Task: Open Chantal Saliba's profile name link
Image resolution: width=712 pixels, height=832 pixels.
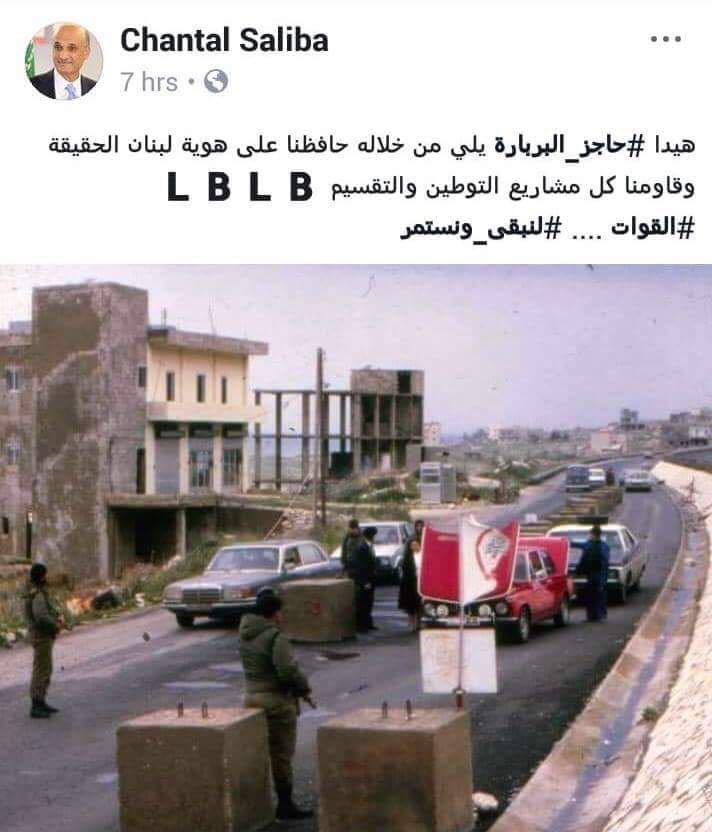Action: [x=224, y=41]
